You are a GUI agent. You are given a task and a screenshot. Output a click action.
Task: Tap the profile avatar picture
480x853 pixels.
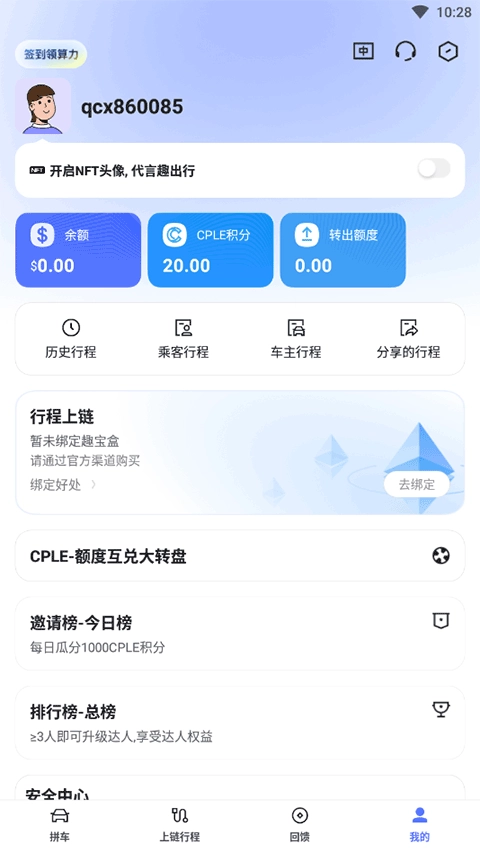[x=43, y=106]
